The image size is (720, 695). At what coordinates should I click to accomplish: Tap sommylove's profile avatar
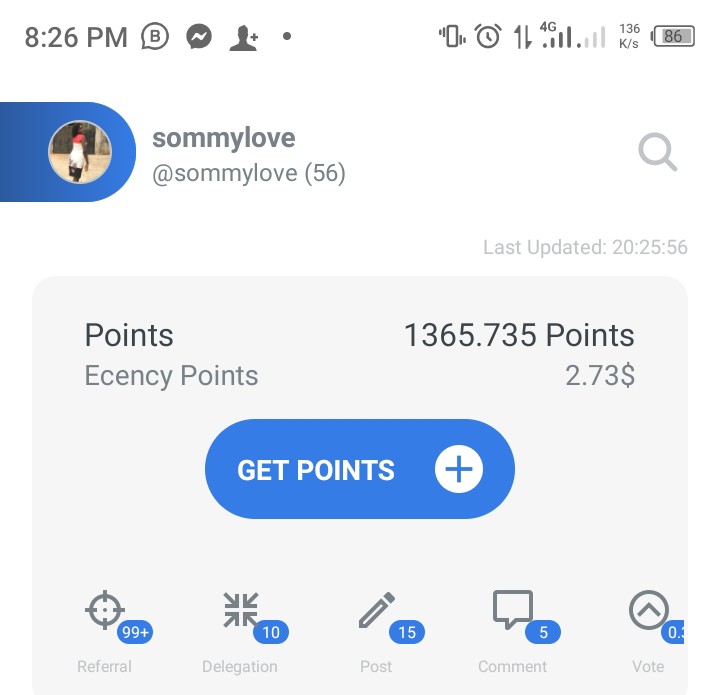pos(80,152)
